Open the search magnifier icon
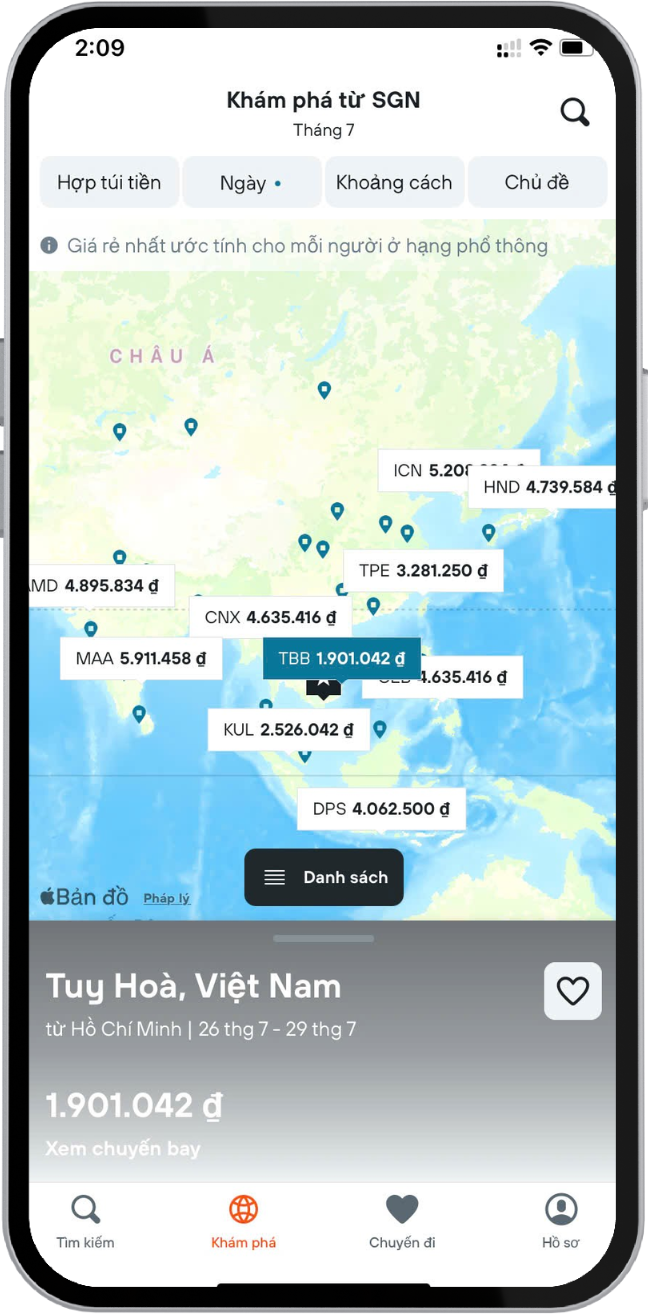The image size is (648, 1314). click(574, 113)
